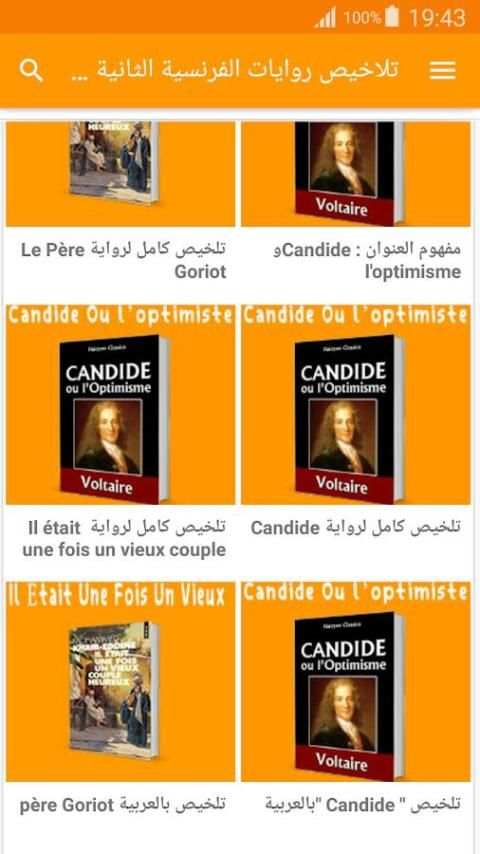This screenshot has width=480, height=854.
Task: Open the hamburger drawer menu
Action: click(x=442, y=70)
